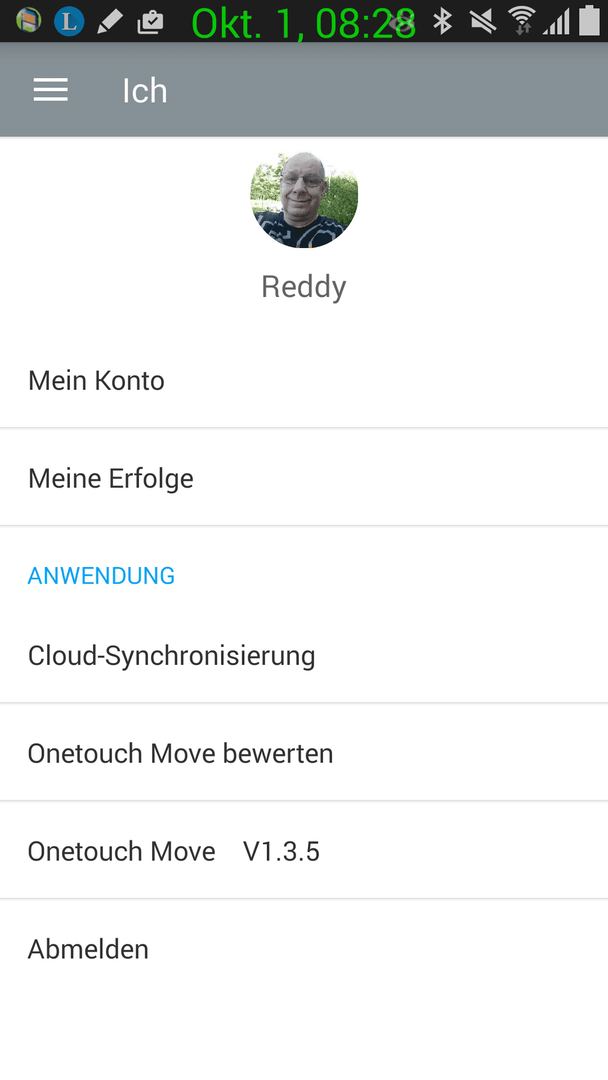The height and width of the screenshot is (1080, 608).
Task: Tap the round profile photo
Action: [304, 200]
